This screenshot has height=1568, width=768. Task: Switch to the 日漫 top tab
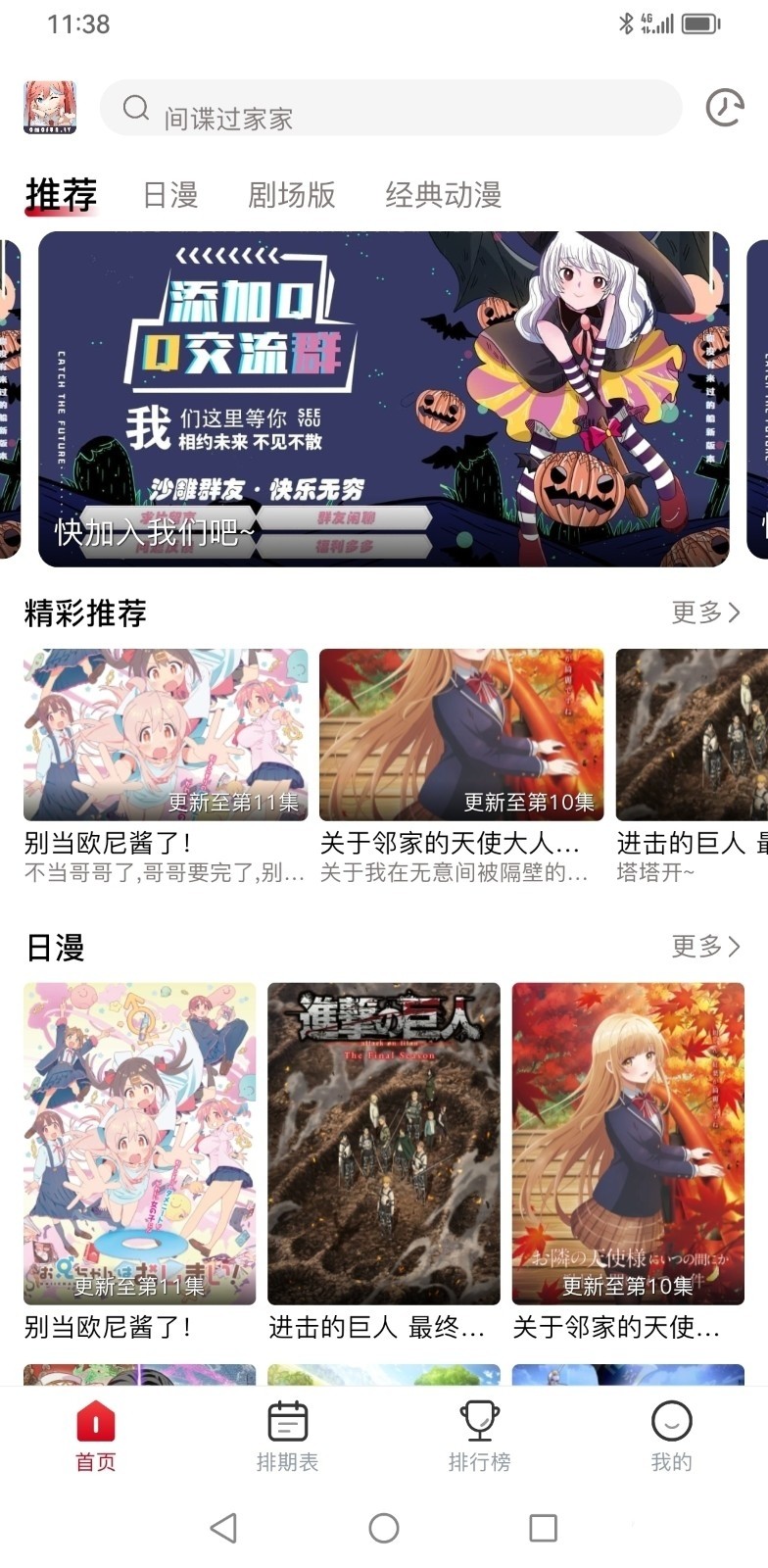pyautogui.click(x=170, y=195)
